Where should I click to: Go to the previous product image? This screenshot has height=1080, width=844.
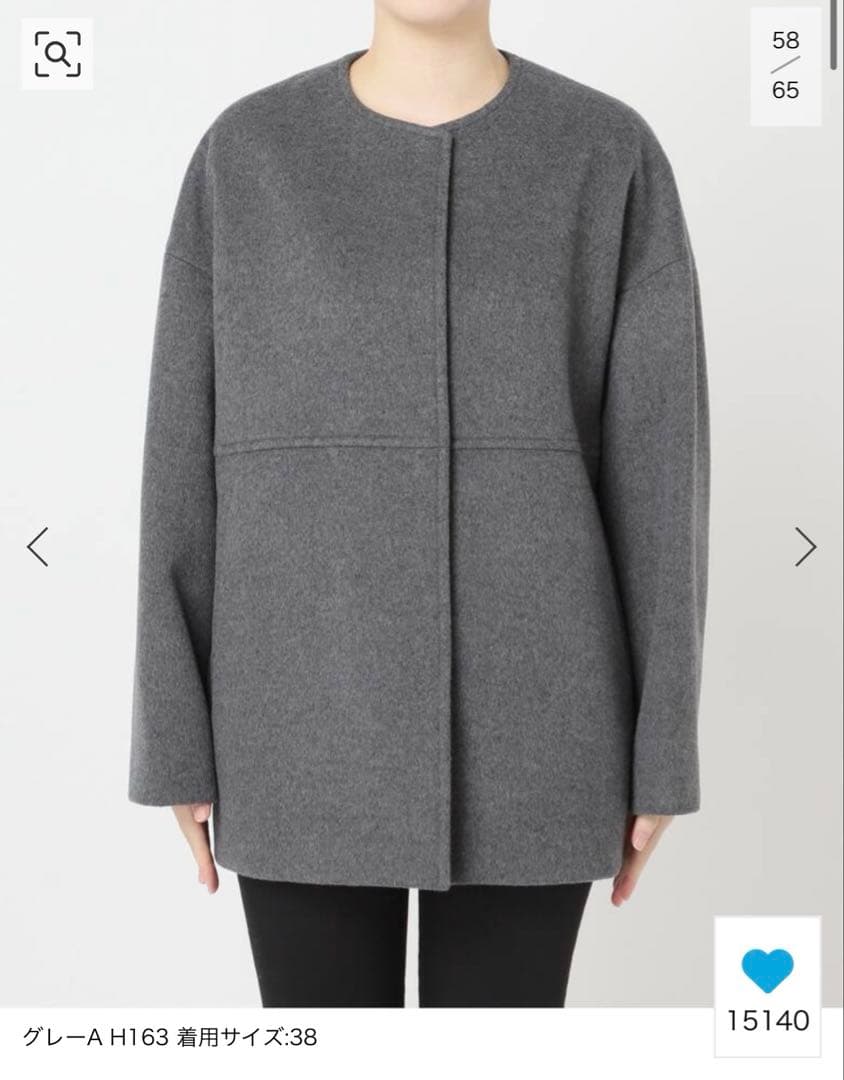point(38,546)
